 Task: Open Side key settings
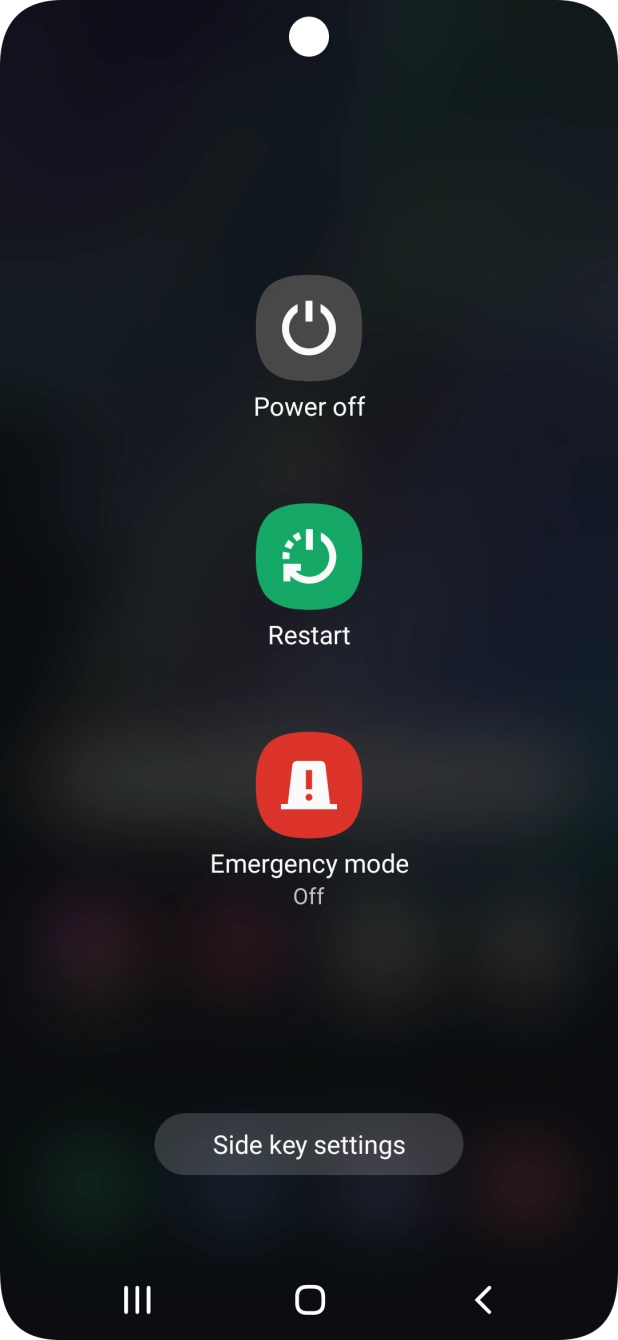309,1144
